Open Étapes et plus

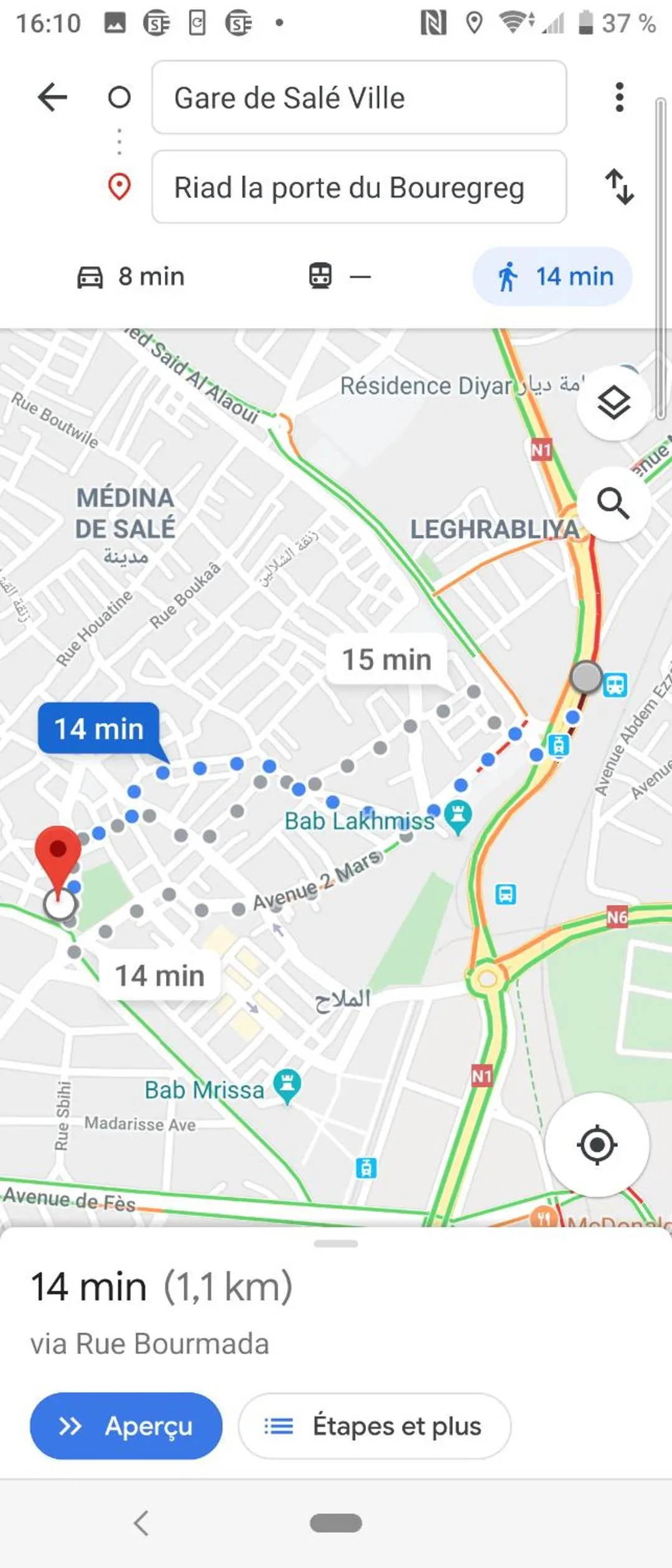point(375,1425)
